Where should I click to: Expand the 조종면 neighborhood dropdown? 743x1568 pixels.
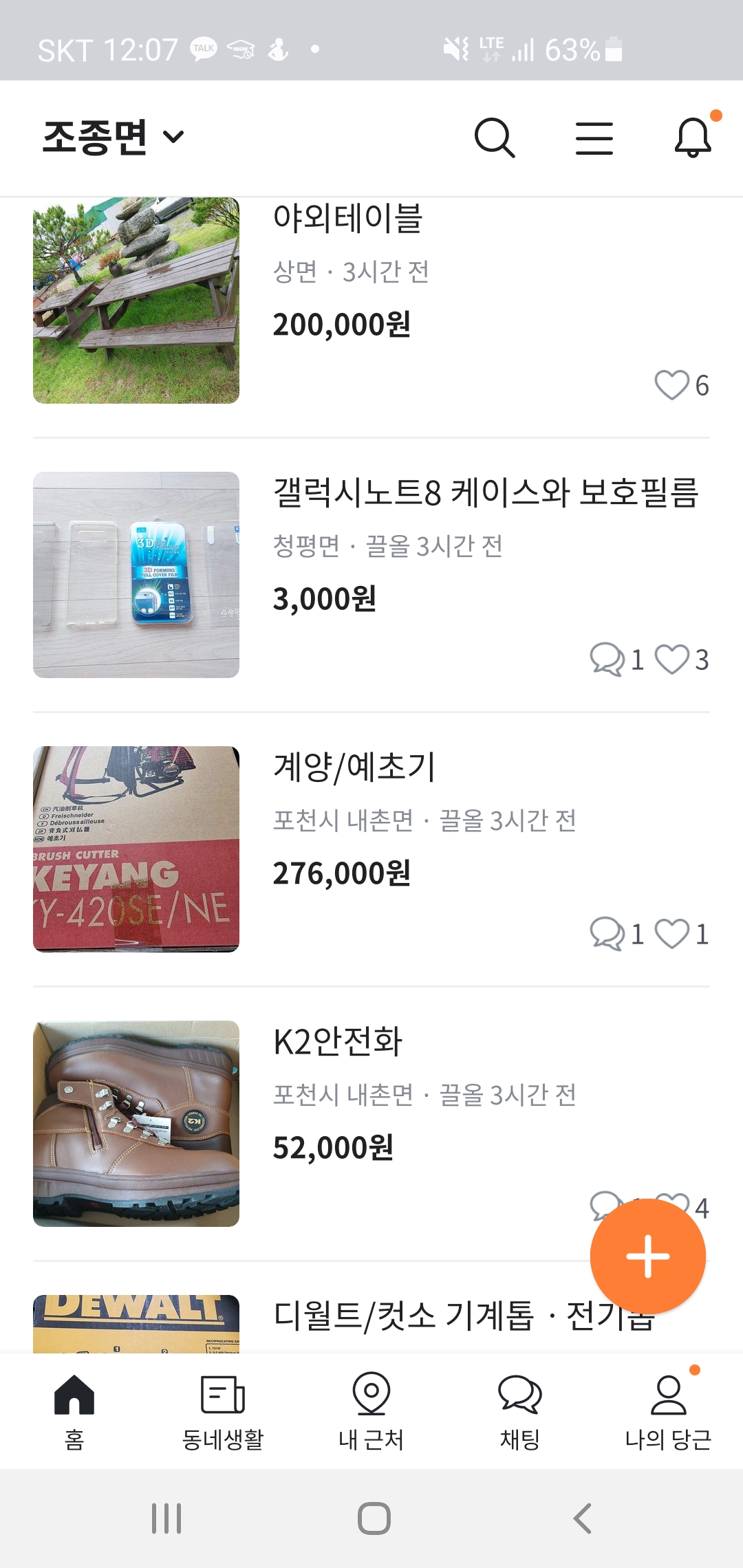tap(114, 137)
